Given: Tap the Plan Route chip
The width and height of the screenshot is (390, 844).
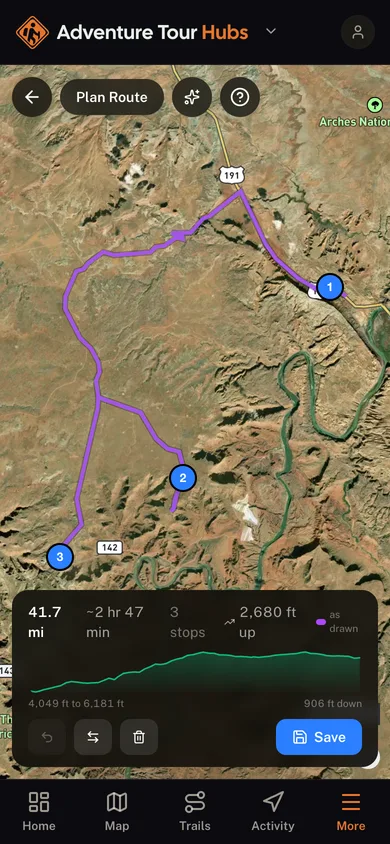Looking at the screenshot, I should tap(112, 97).
